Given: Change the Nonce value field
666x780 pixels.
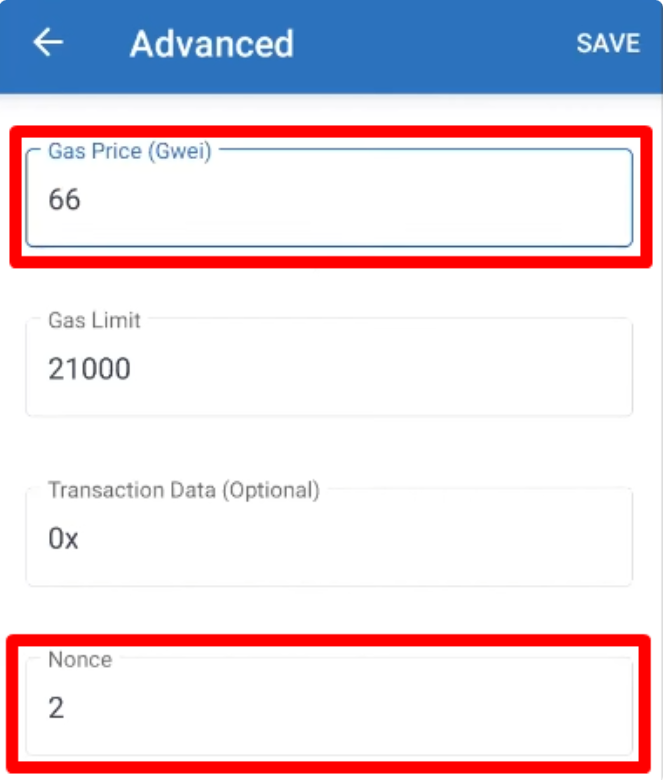Looking at the screenshot, I should pyautogui.click(x=328, y=708).
